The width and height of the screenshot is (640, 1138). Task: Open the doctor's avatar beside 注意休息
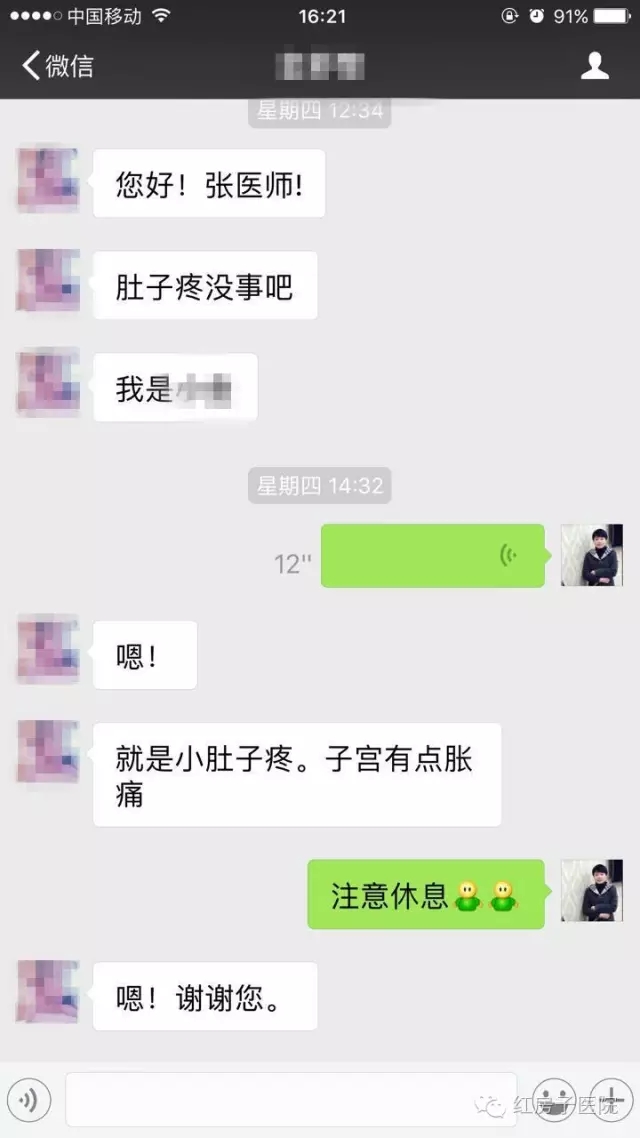(591, 890)
